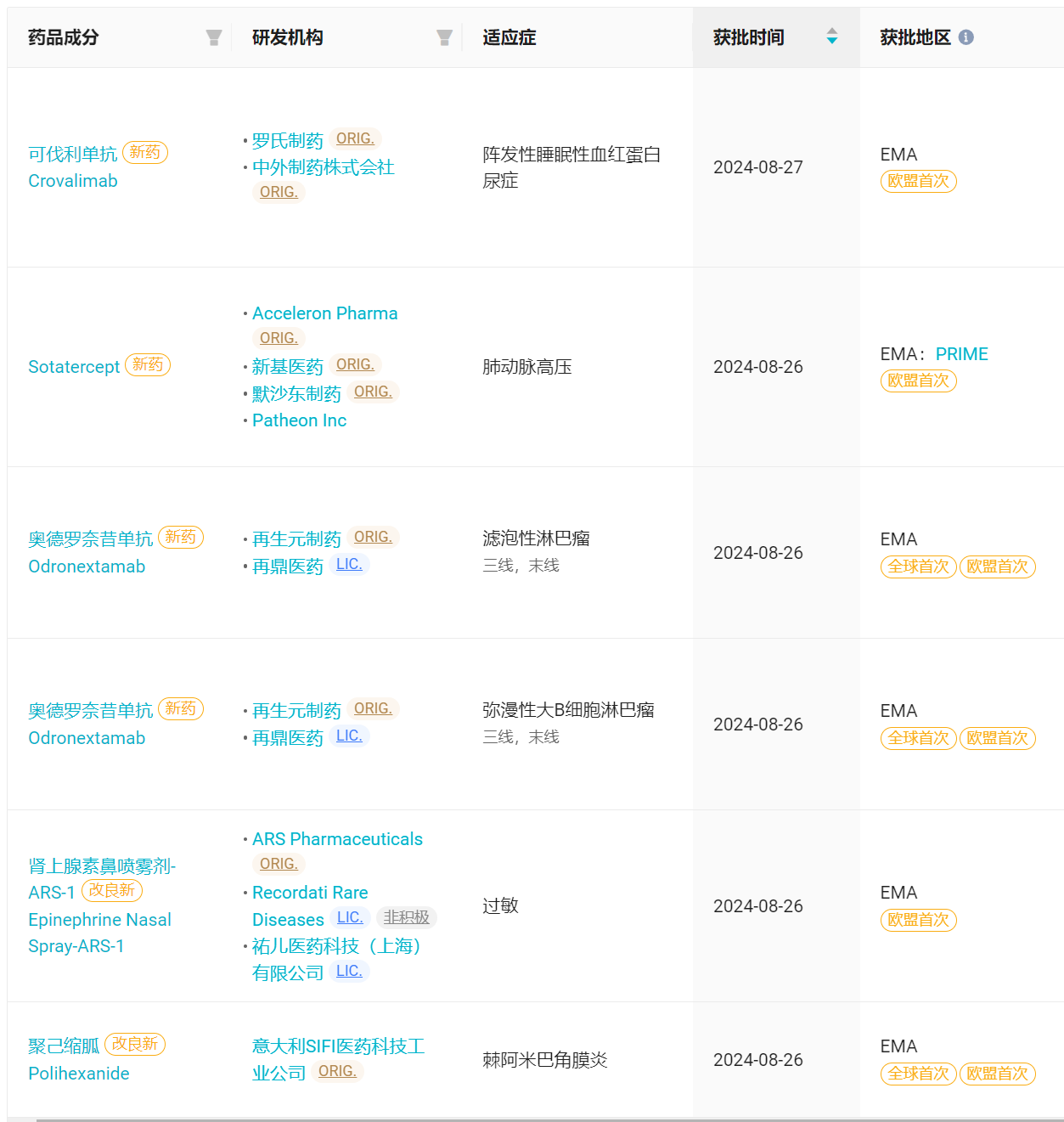This screenshot has height=1122, width=1064.
Task: Open the Sotatercept drug link
Action: point(74,367)
